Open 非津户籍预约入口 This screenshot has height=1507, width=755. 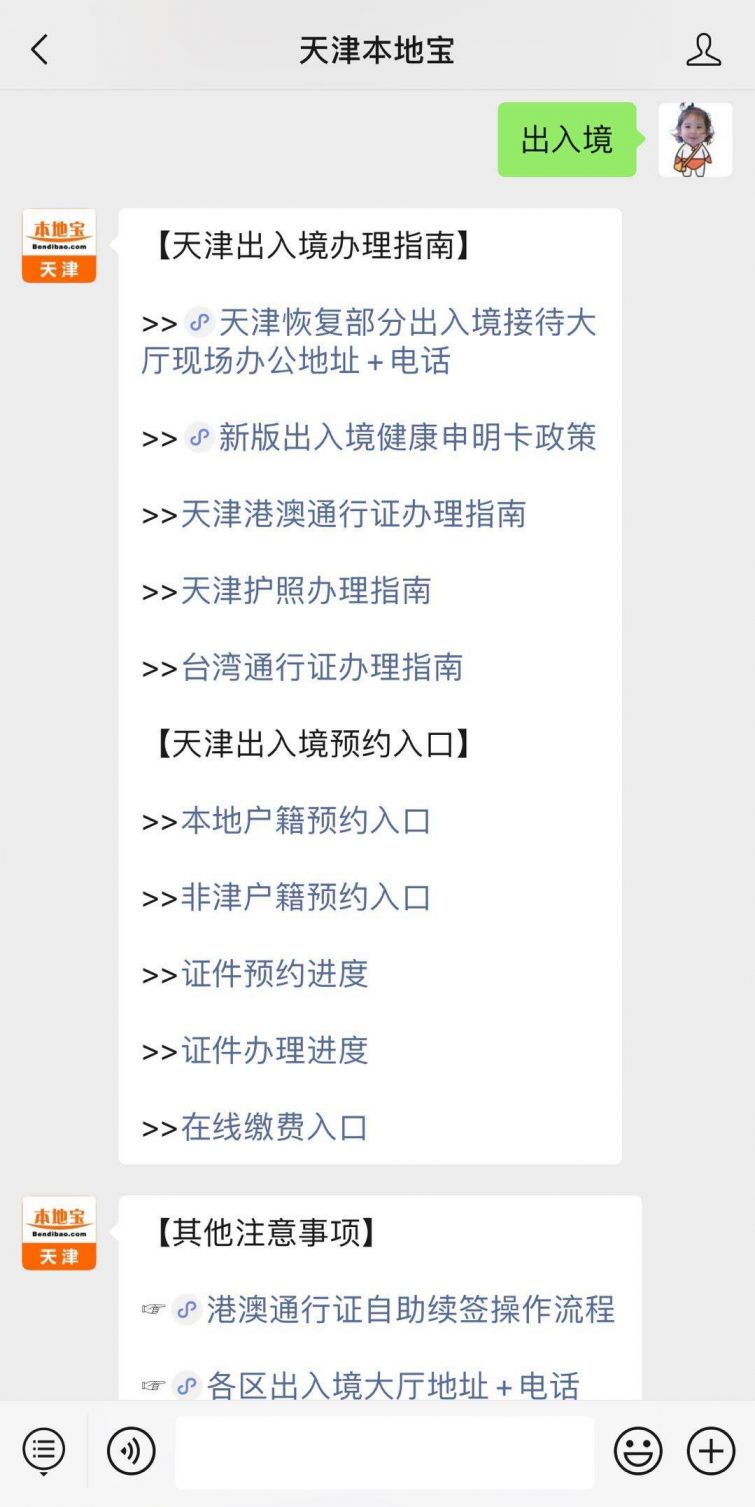tap(306, 898)
